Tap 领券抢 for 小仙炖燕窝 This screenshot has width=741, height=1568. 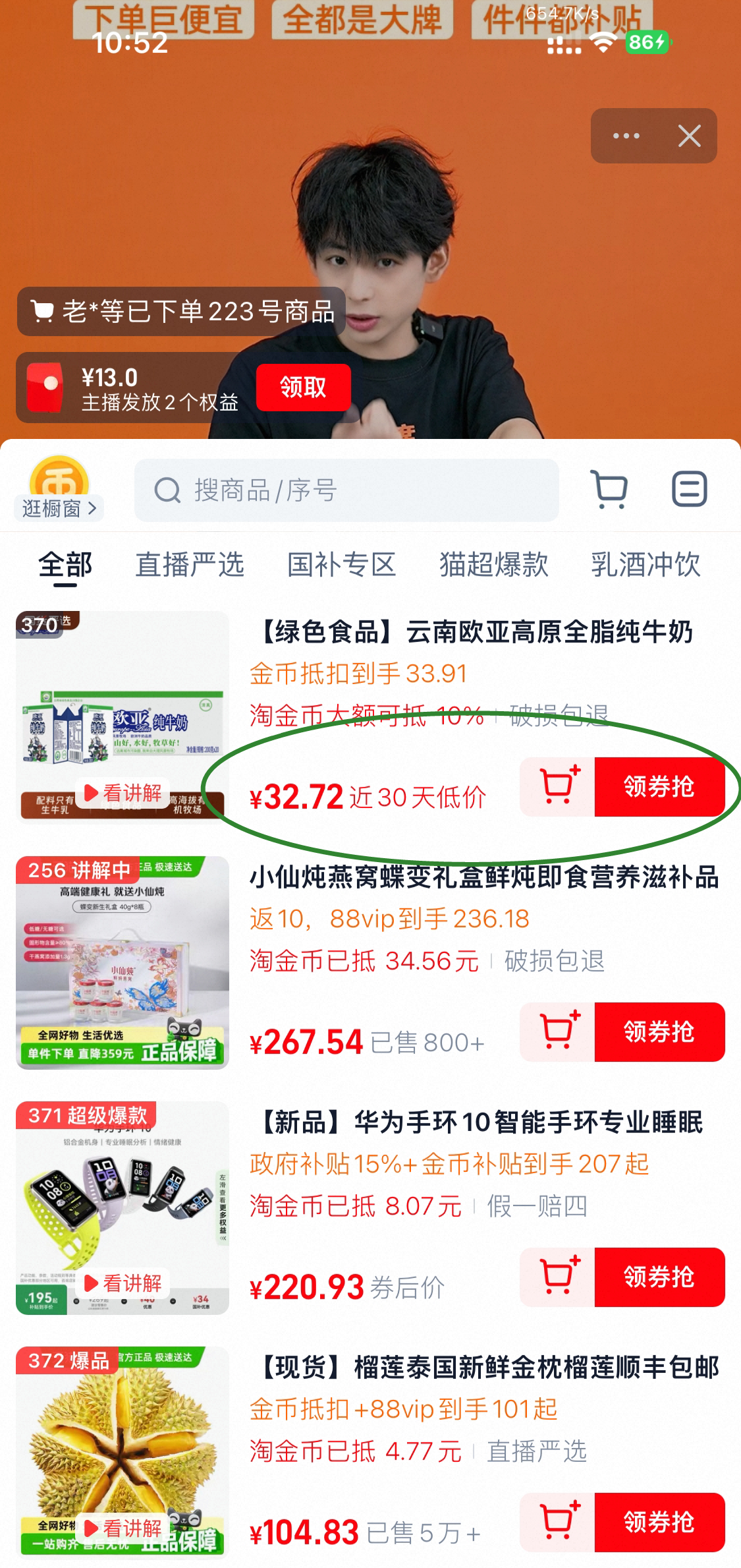pyautogui.click(x=659, y=1032)
